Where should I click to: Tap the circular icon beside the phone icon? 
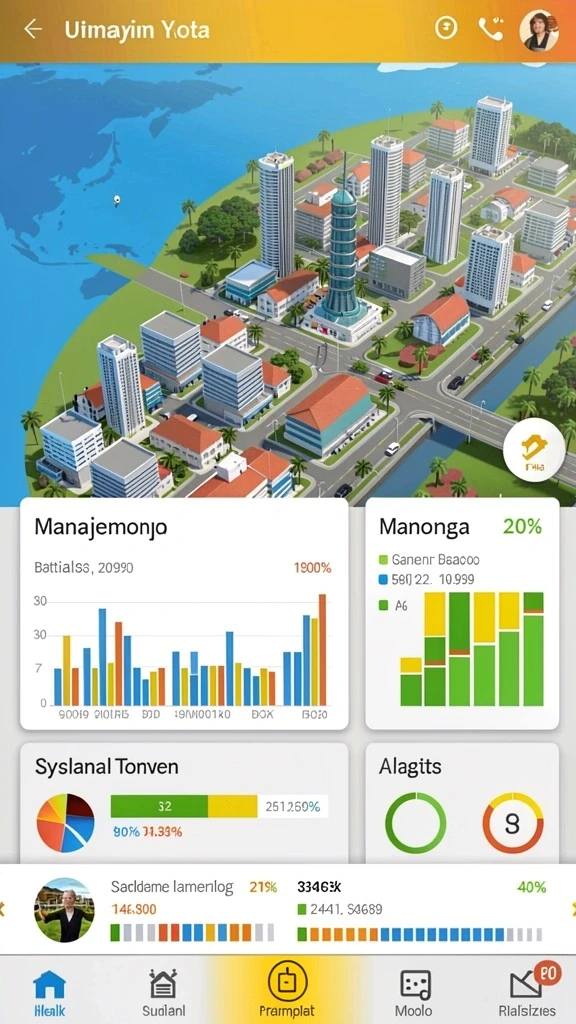[446, 28]
